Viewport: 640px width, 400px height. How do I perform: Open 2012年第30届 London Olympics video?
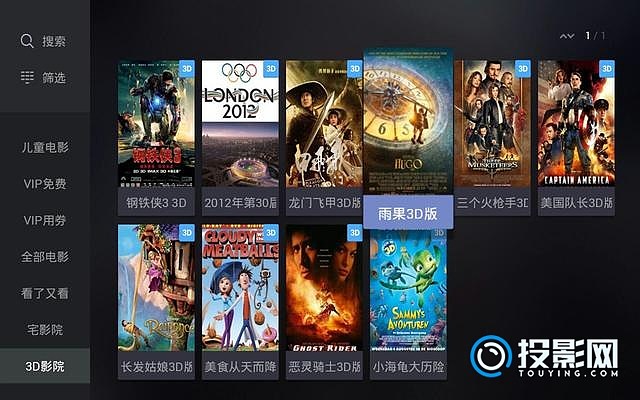tap(240, 125)
